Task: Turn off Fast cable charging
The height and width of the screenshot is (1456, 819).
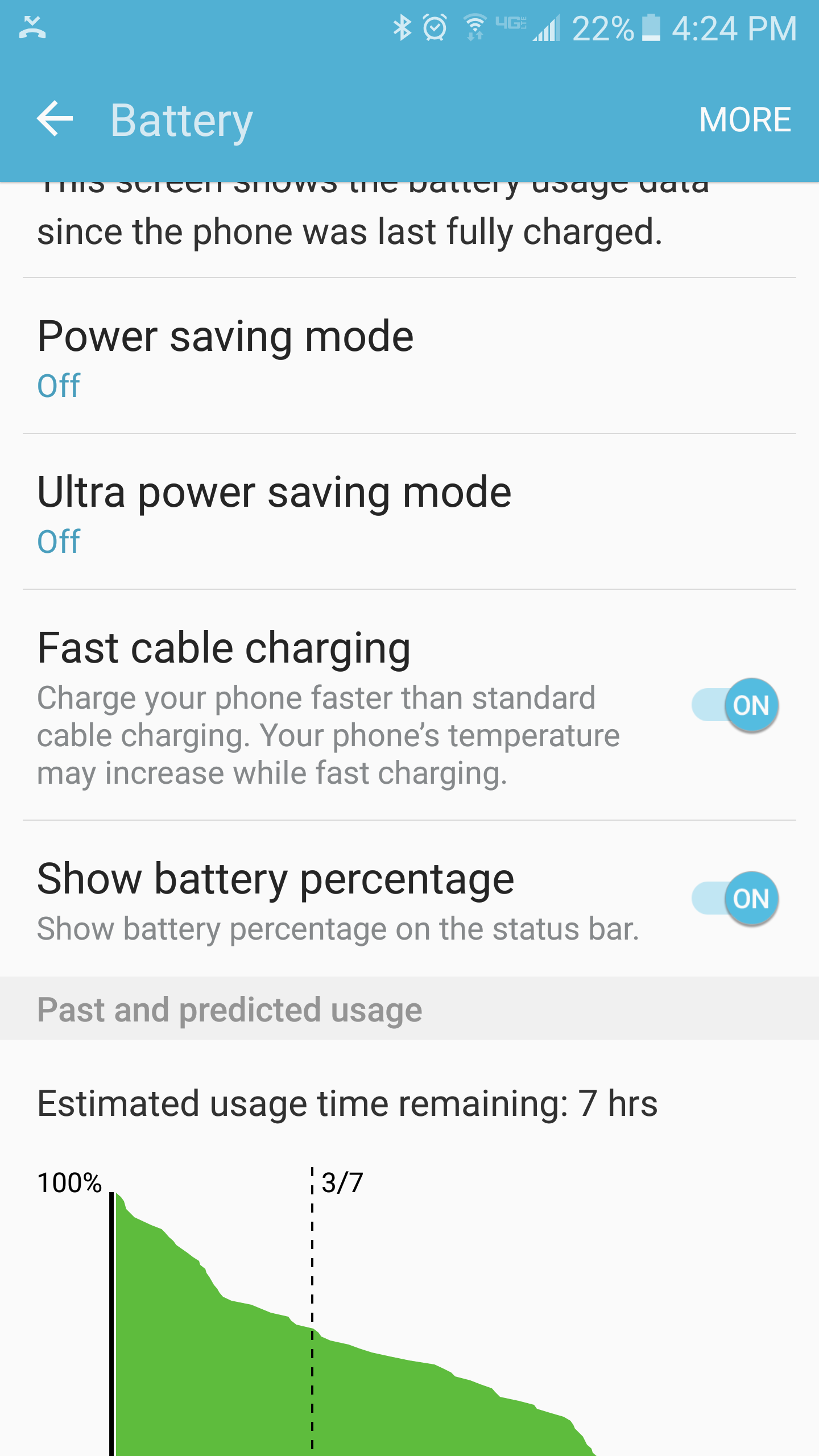Action: pyautogui.click(x=735, y=705)
